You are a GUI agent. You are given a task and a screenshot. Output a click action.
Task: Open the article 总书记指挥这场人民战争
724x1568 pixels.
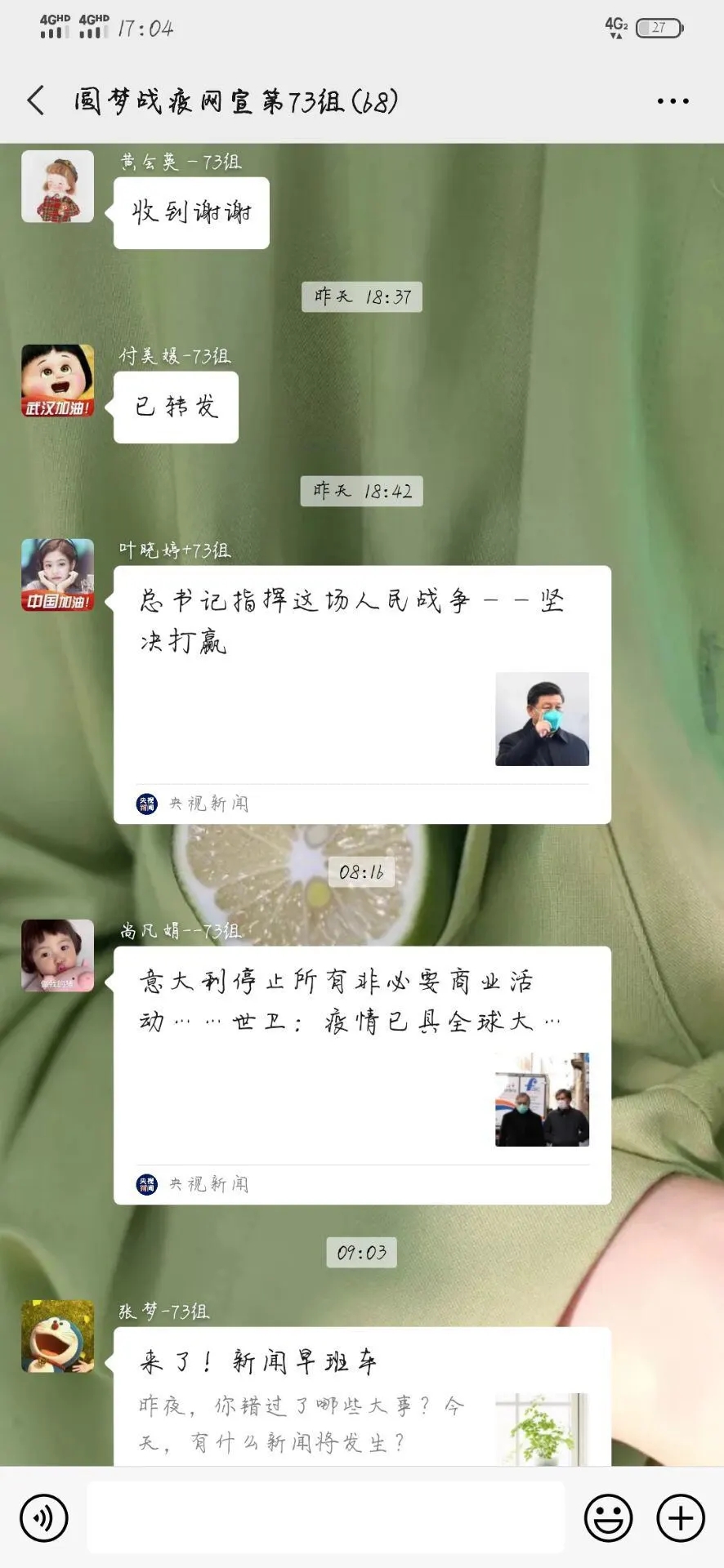(362, 694)
